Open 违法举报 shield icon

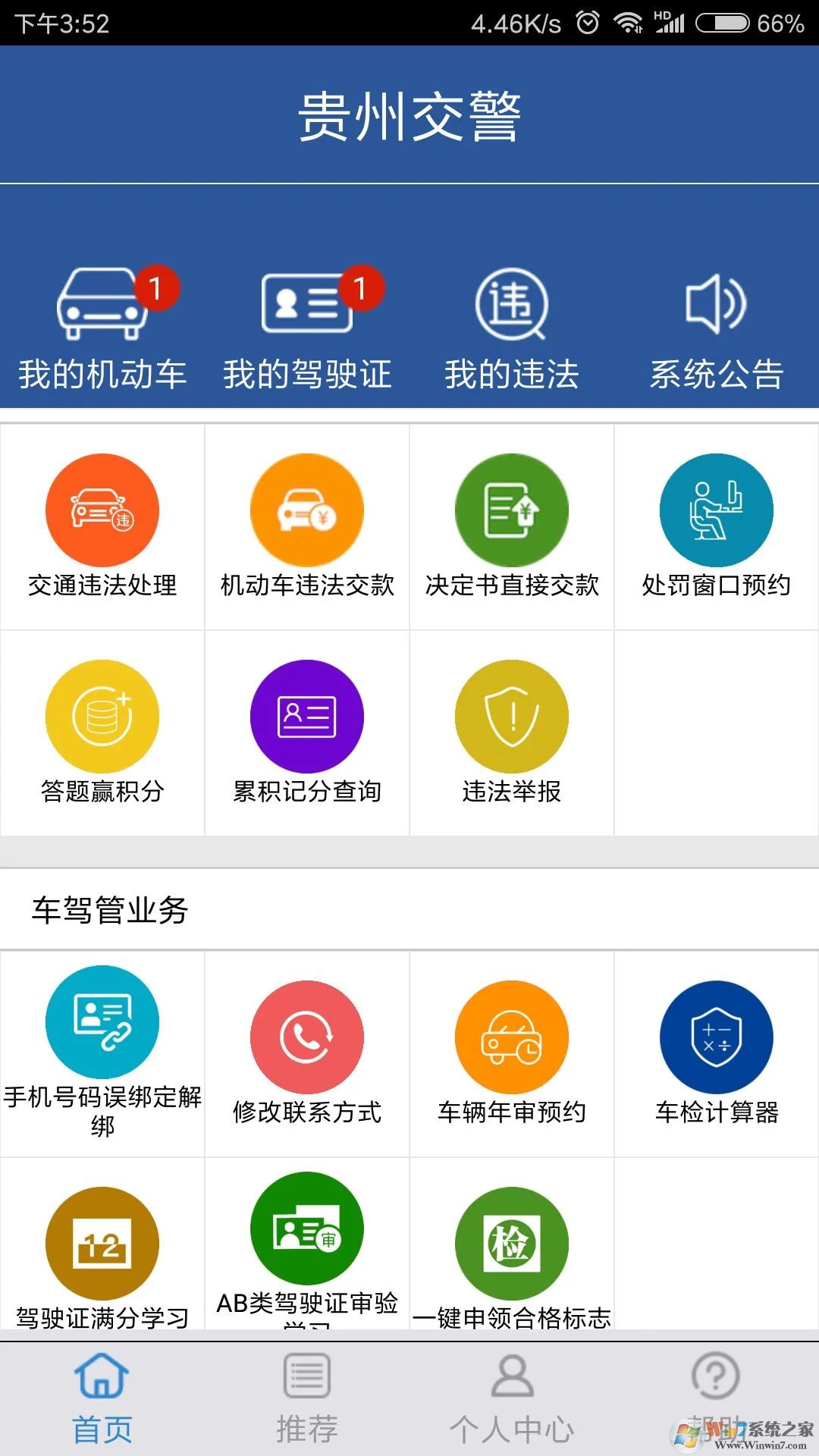[512, 715]
